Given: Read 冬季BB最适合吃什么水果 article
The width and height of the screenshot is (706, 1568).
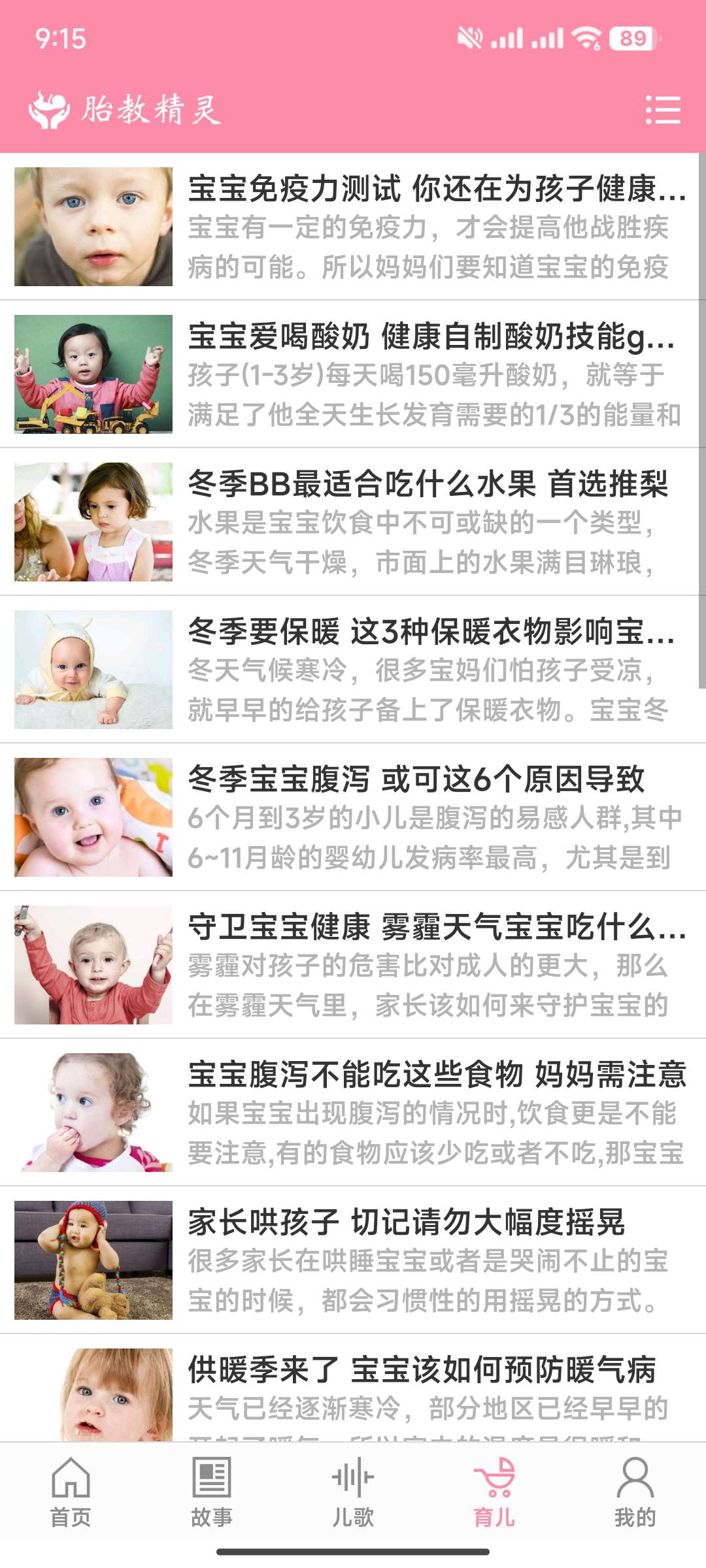Looking at the screenshot, I should (x=428, y=484).
